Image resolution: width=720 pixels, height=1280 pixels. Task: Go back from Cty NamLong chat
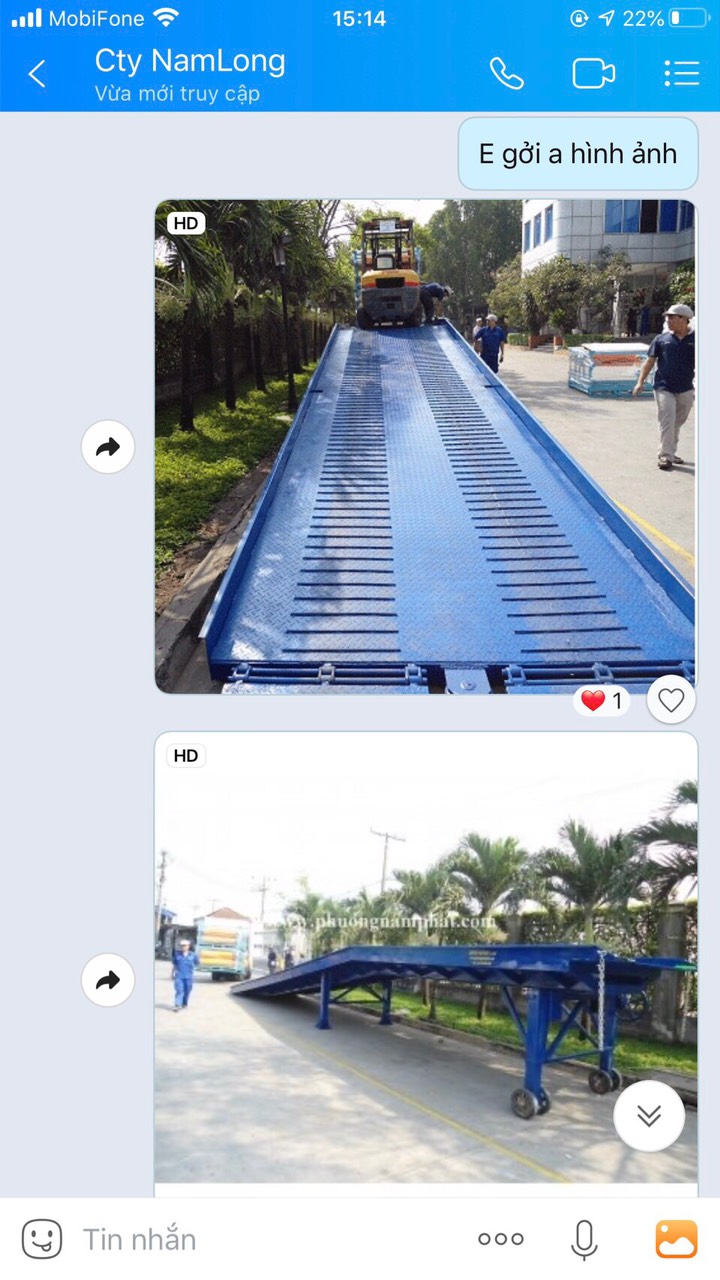click(37, 74)
